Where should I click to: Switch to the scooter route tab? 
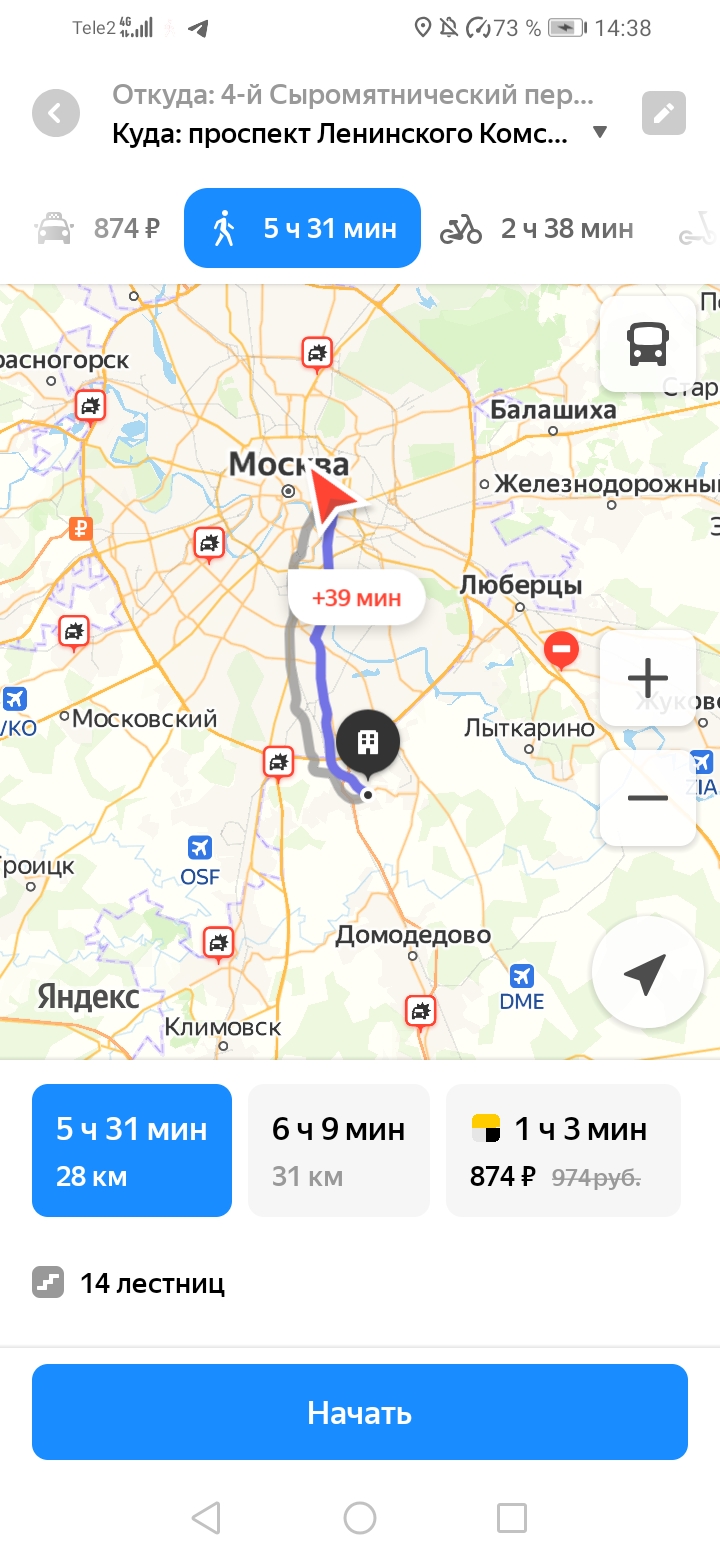point(697,228)
